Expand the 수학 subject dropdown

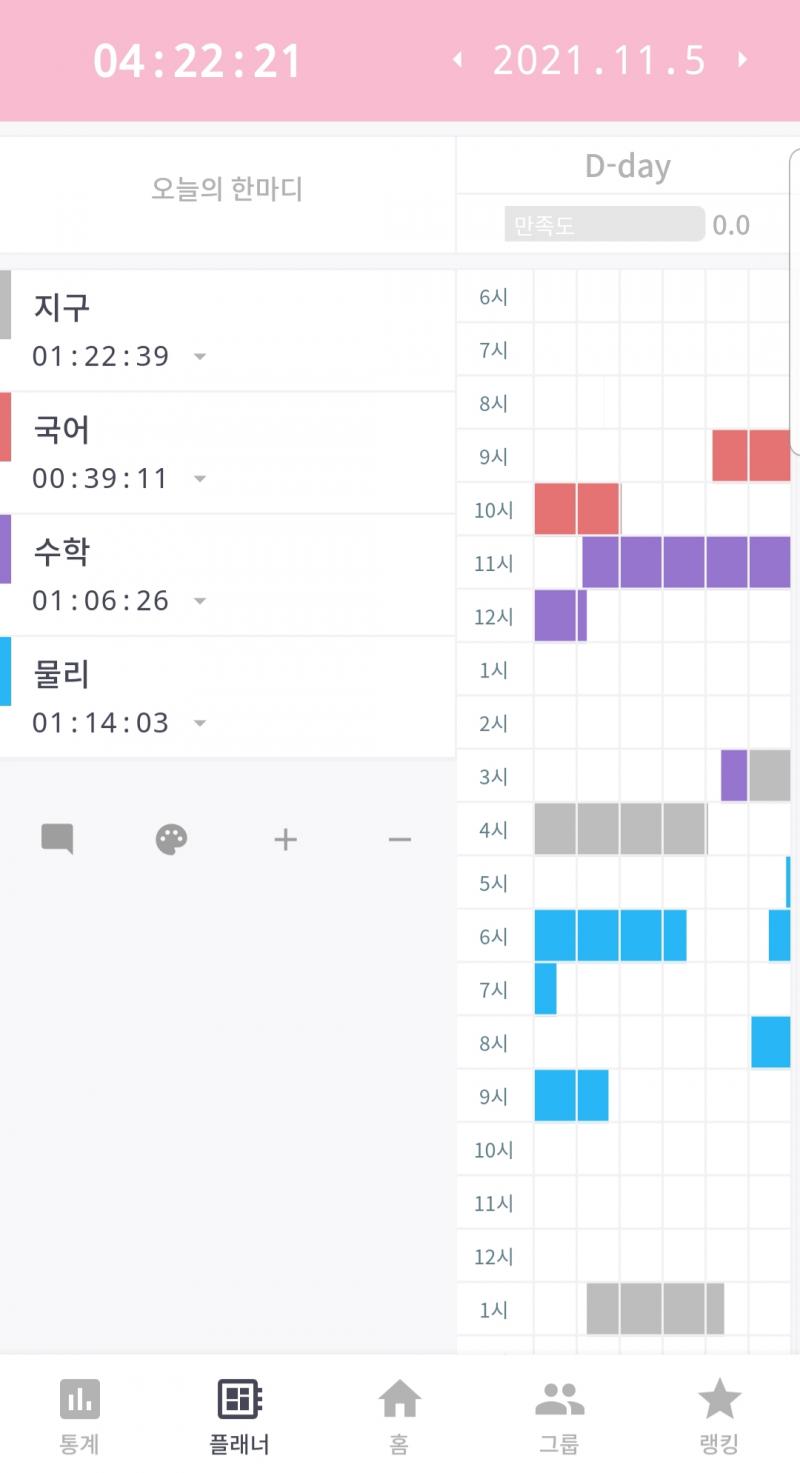(x=200, y=601)
